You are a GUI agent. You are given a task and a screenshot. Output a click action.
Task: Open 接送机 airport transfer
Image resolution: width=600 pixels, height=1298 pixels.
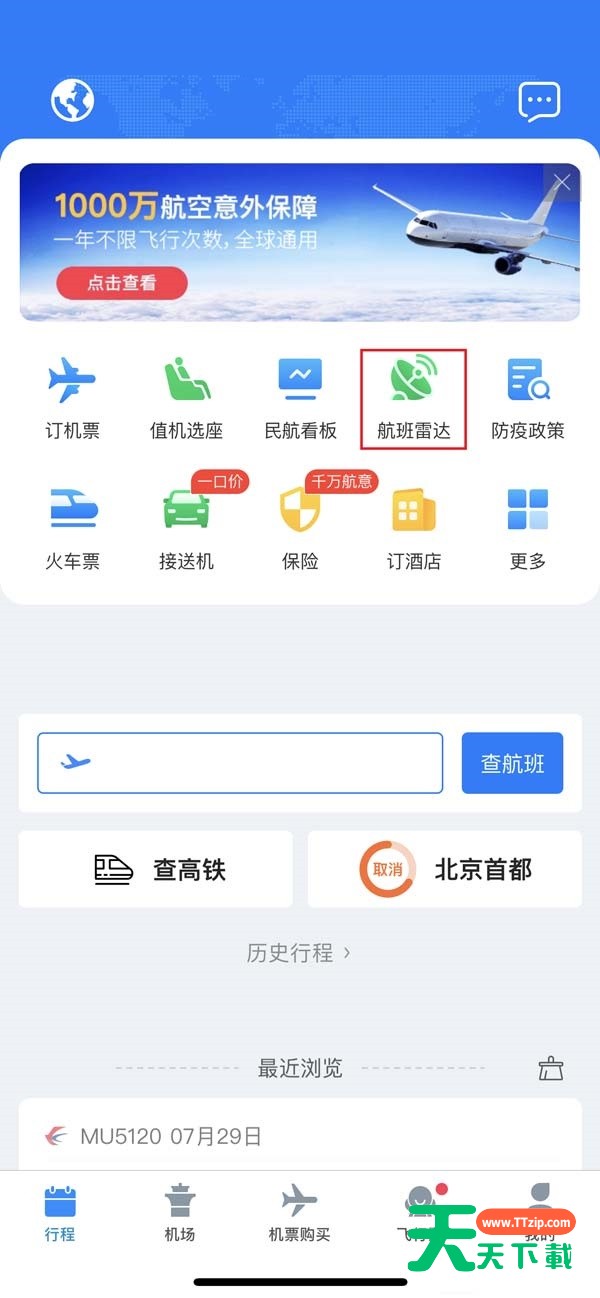pyautogui.click(x=186, y=528)
